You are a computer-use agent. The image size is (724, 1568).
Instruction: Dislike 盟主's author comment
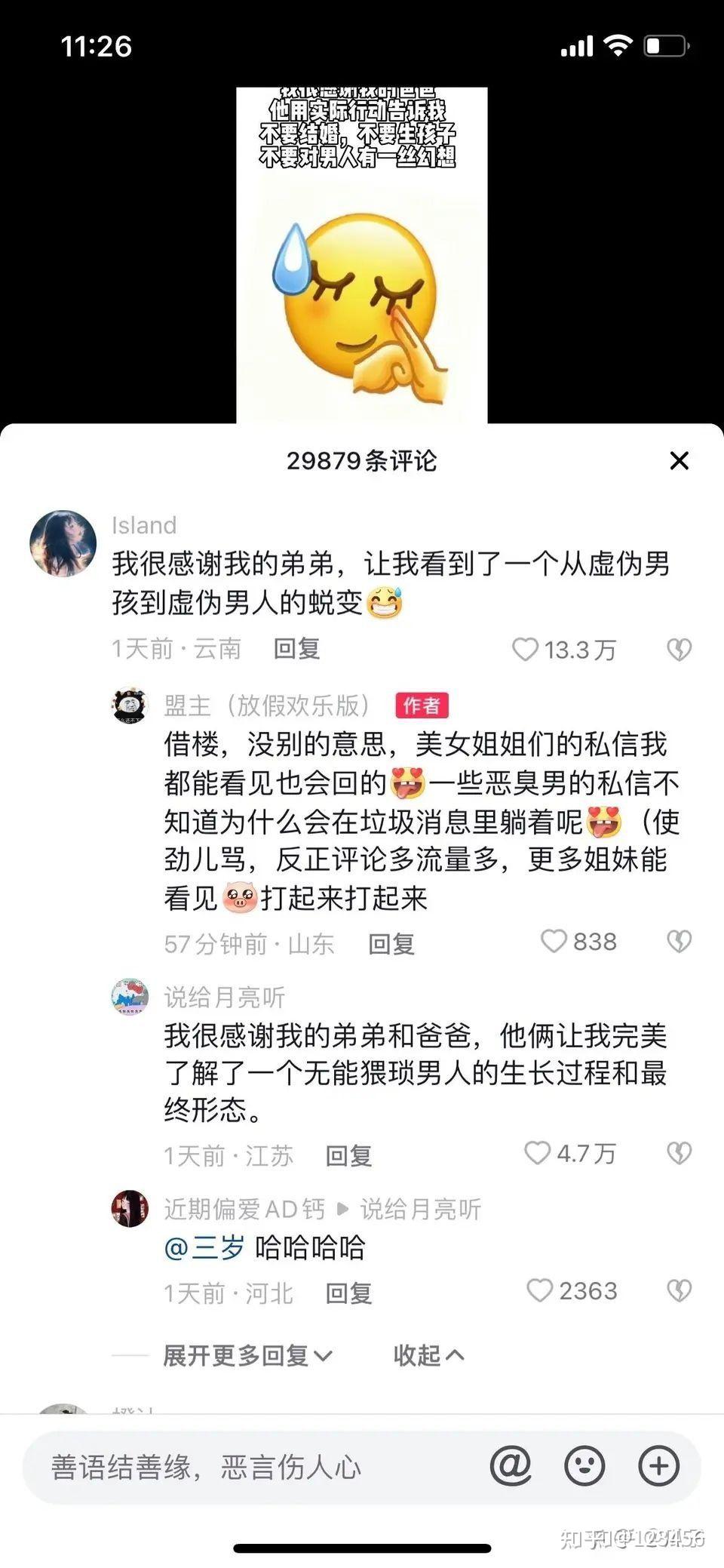point(679,941)
